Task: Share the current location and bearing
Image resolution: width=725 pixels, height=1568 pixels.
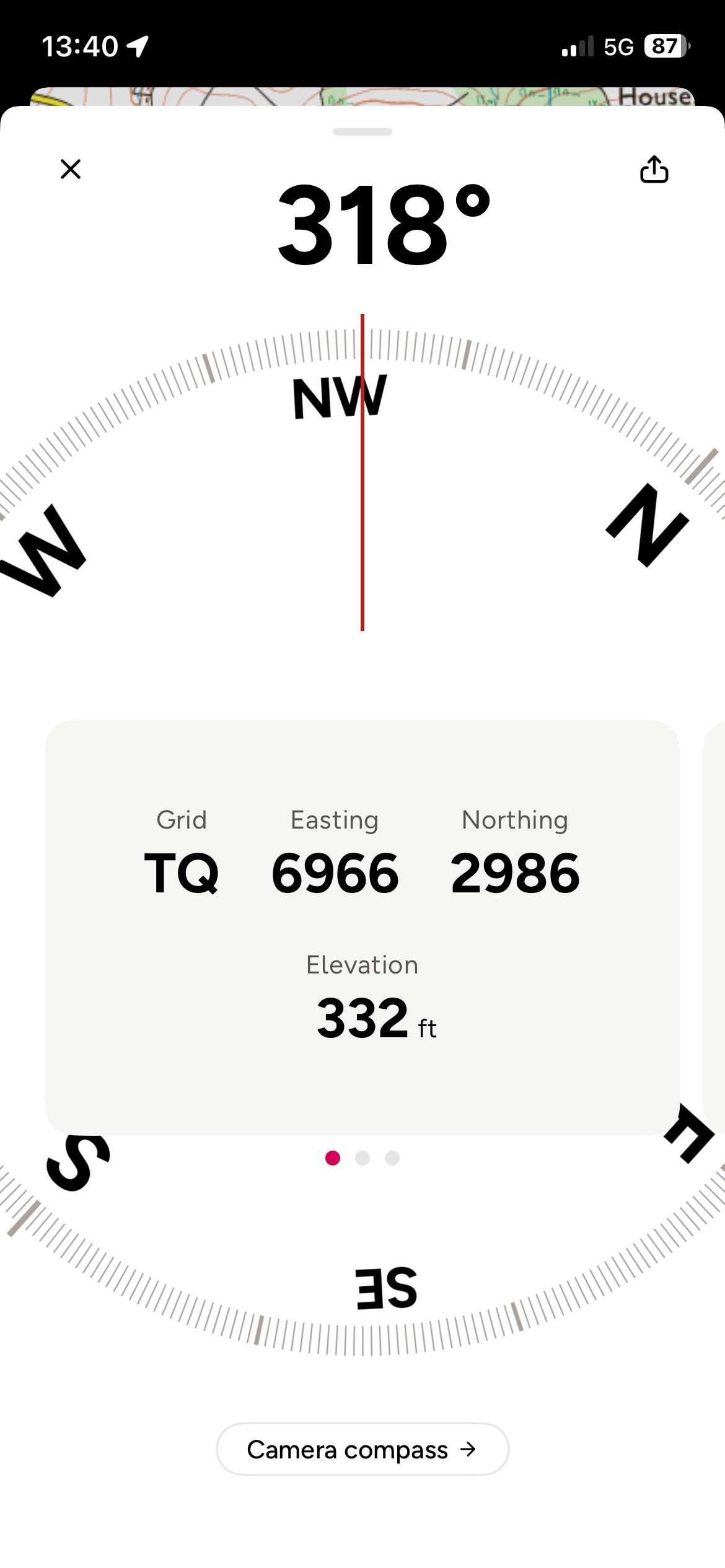Action: click(654, 170)
